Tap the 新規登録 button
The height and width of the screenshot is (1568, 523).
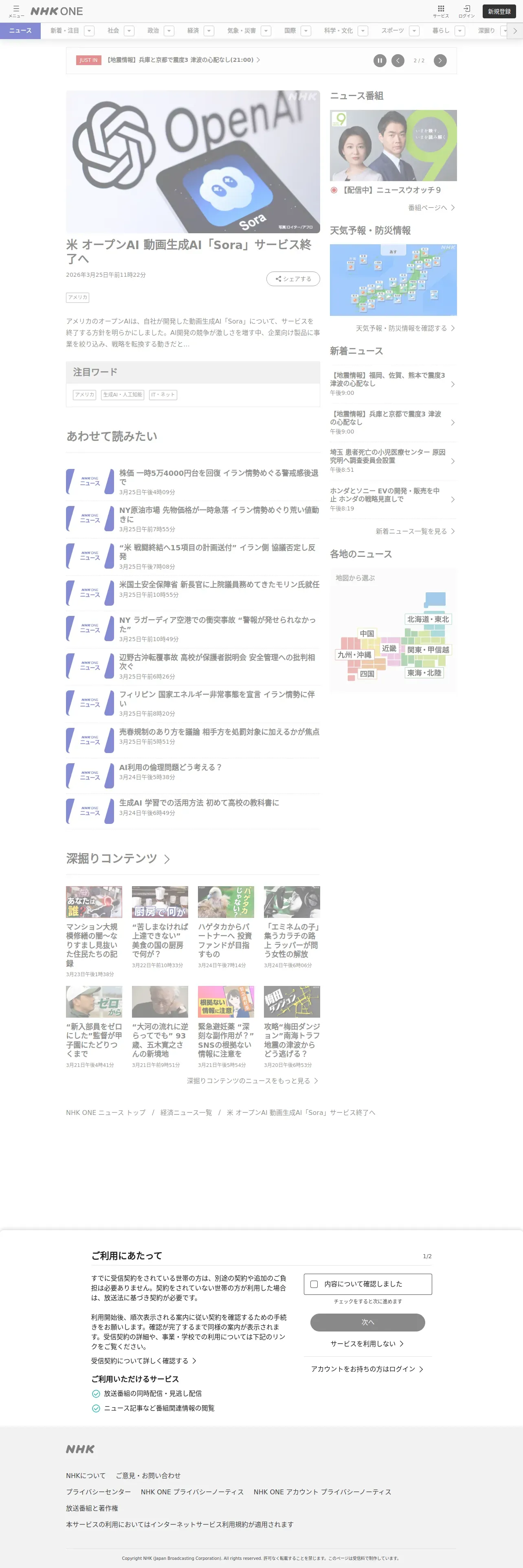[499, 11]
